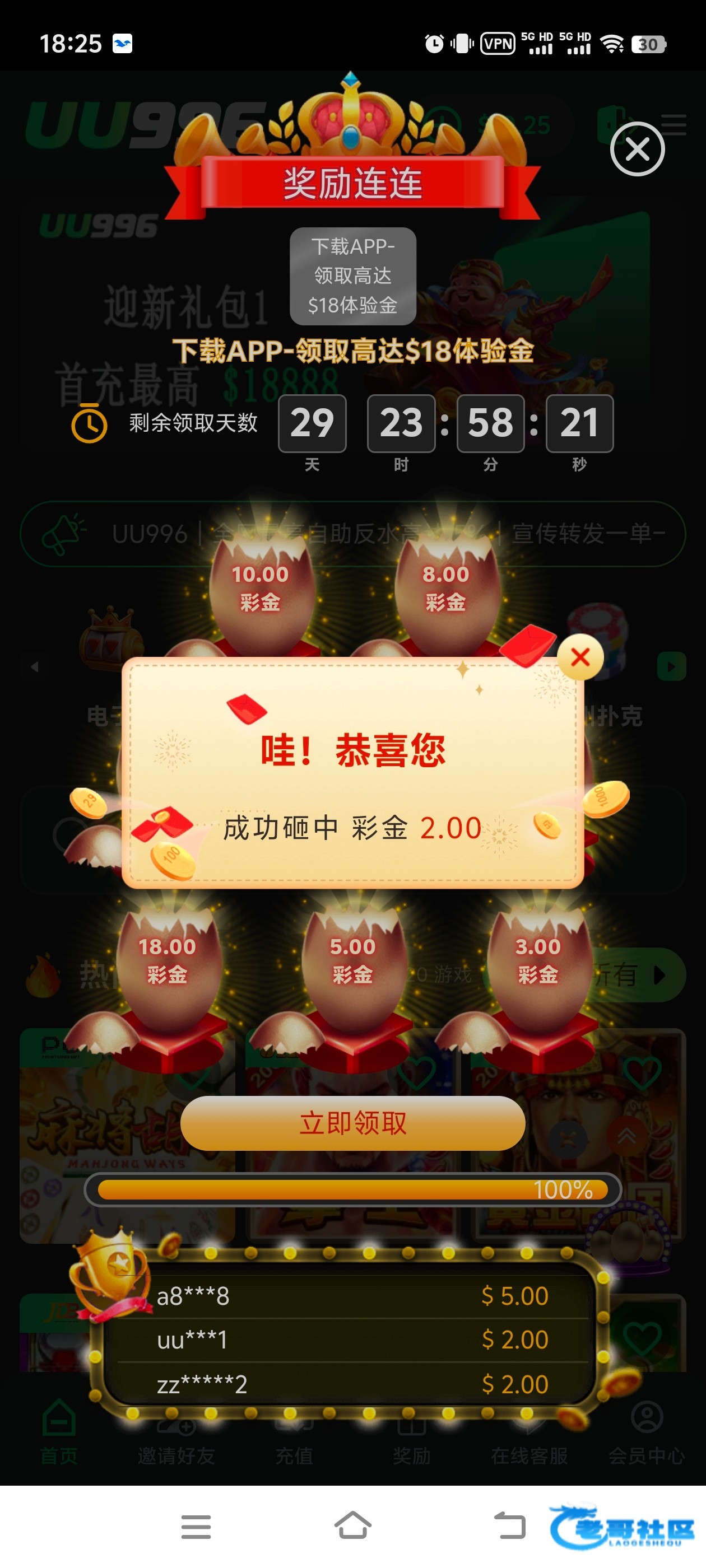Go to the system home screen
Image resolution: width=706 pixels, height=1568 pixels.
pyautogui.click(x=352, y=1526)
